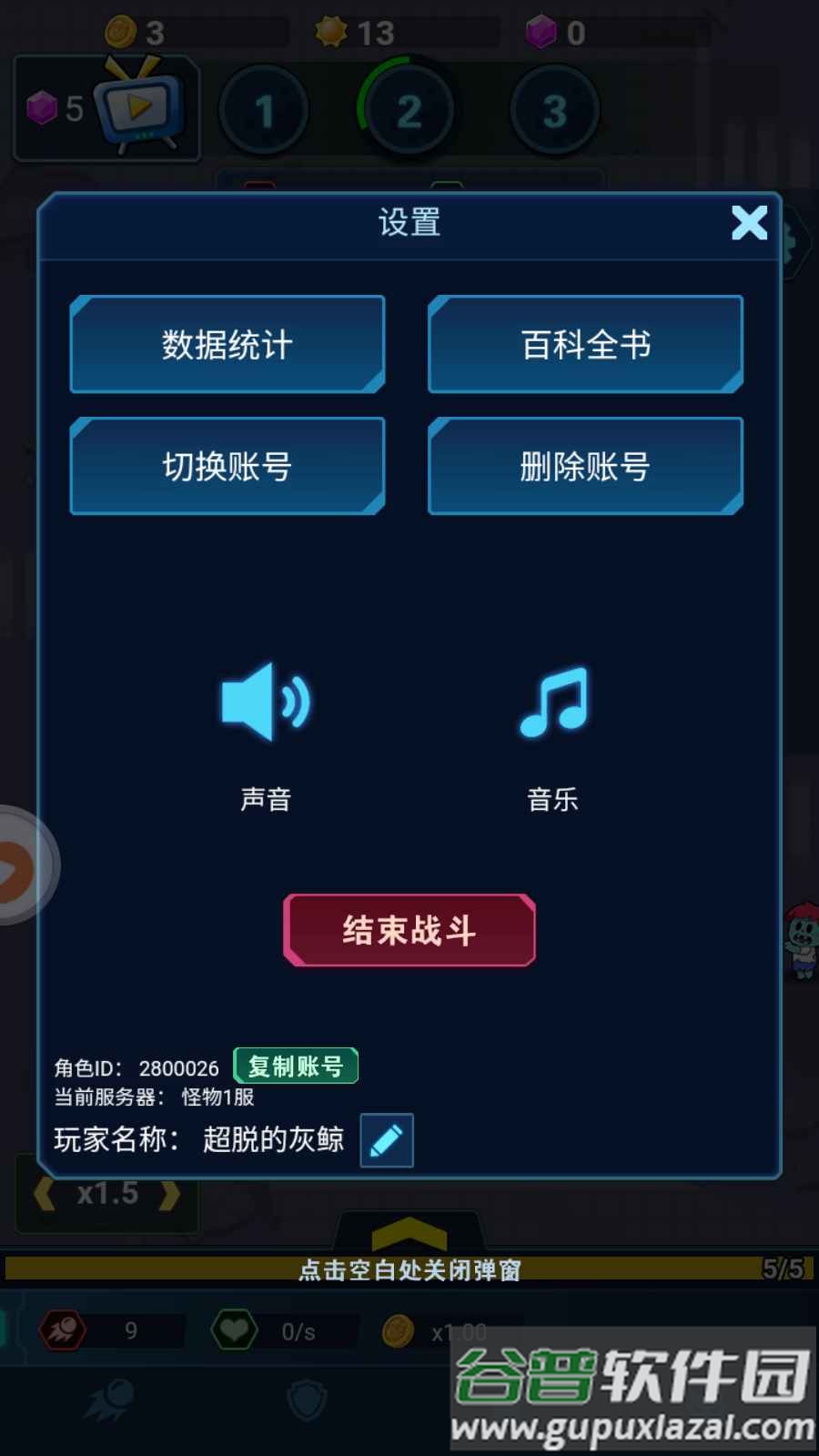819x1456 pixels.
Task: Toggle the 声音 sound effects off
Action: 265,701
